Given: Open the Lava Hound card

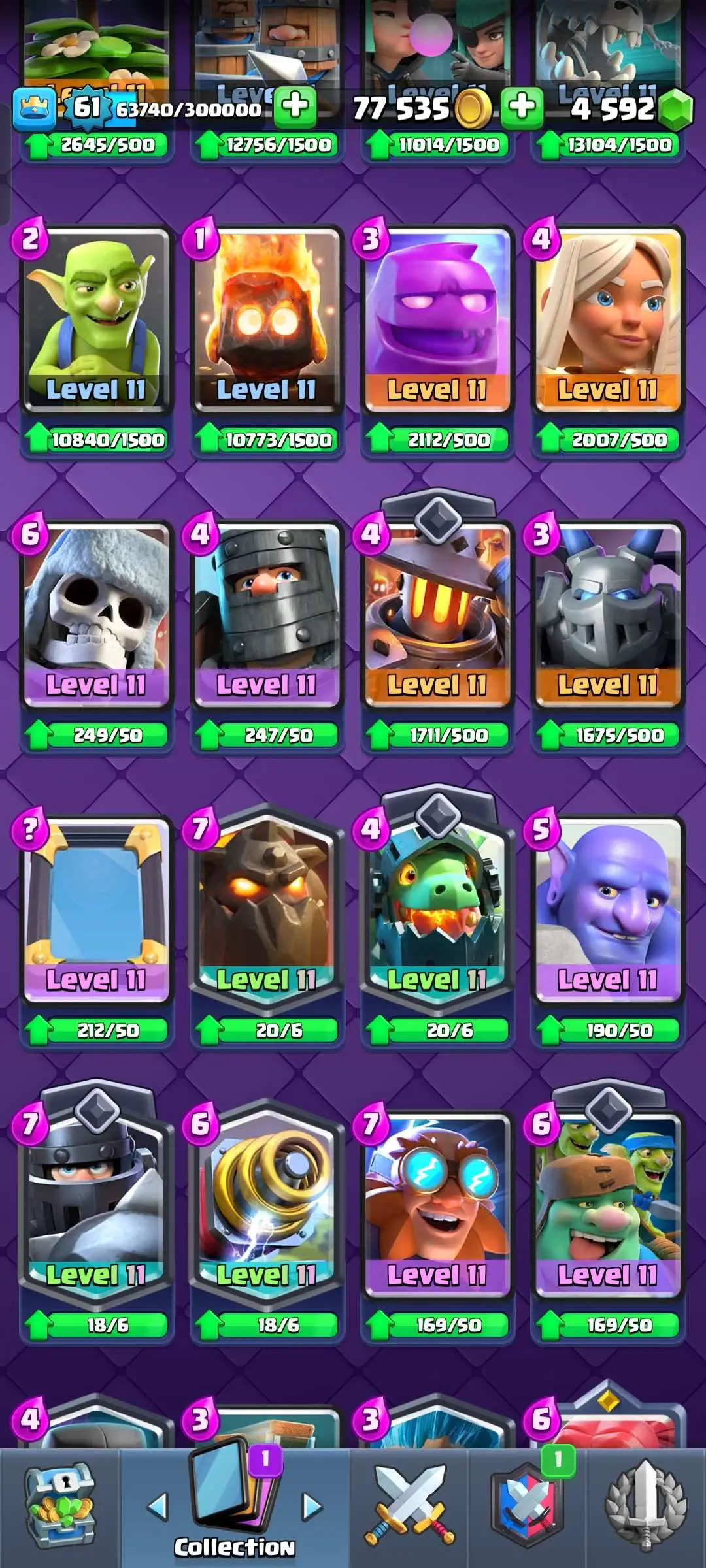Looking at the screenshot, I should pos(267,908).
